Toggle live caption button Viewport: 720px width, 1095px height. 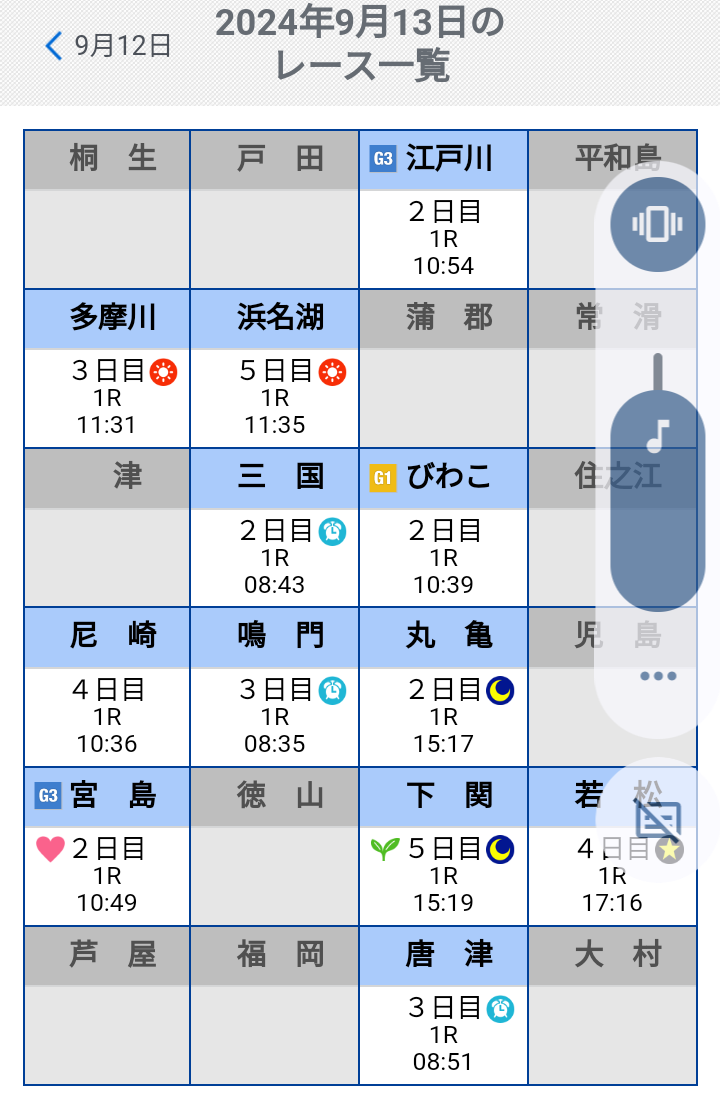point(657,819)
